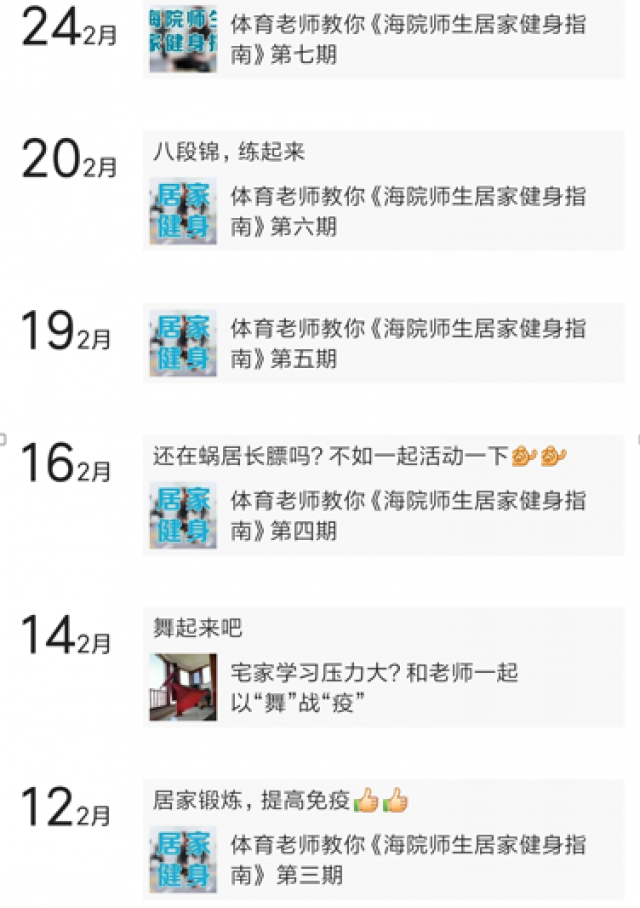The width and height of the screenshot is (640, 908).
Task: View the 第五期 home fitness guide
Action: [x=384, y=343]
